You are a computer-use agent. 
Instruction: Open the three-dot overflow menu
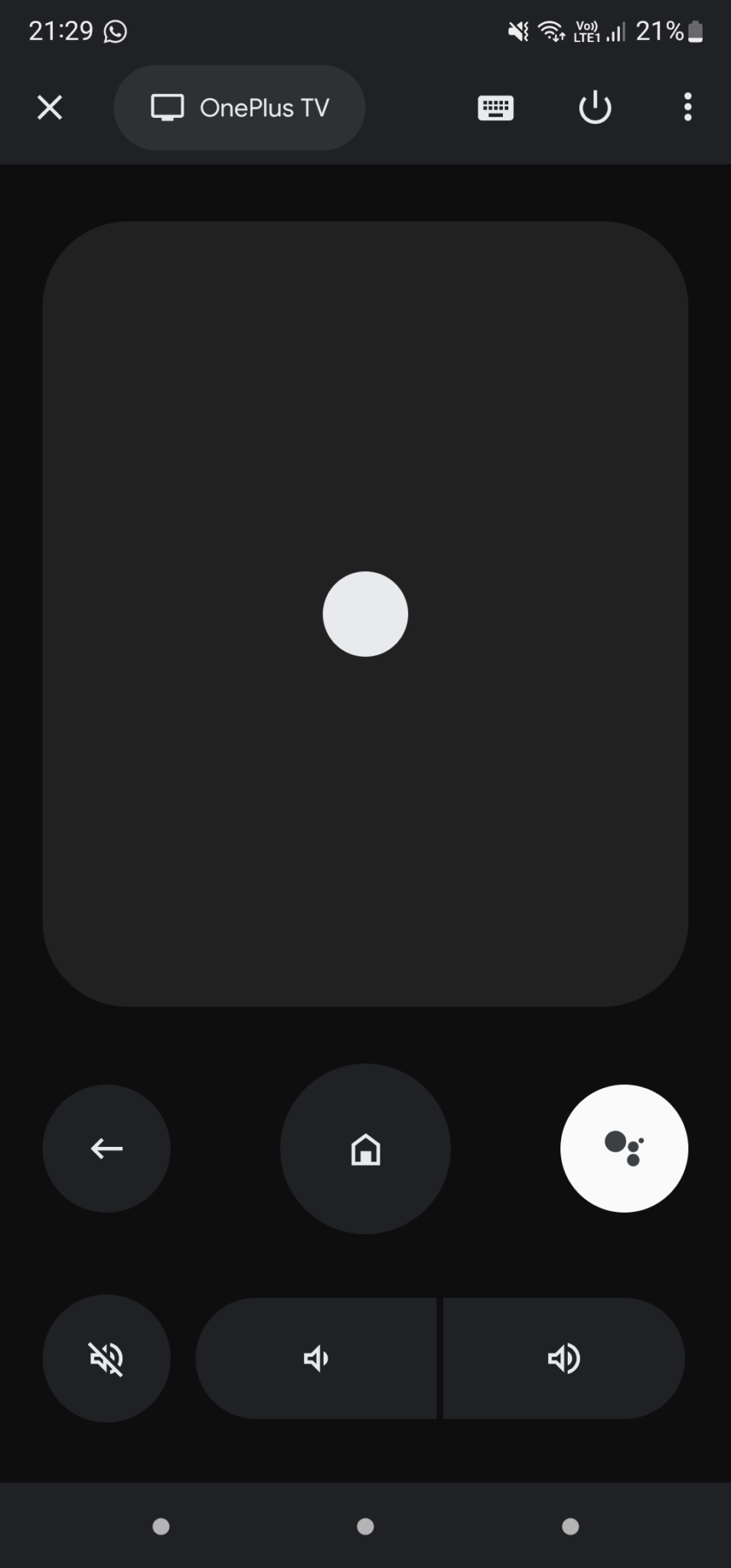pos(687,107)
